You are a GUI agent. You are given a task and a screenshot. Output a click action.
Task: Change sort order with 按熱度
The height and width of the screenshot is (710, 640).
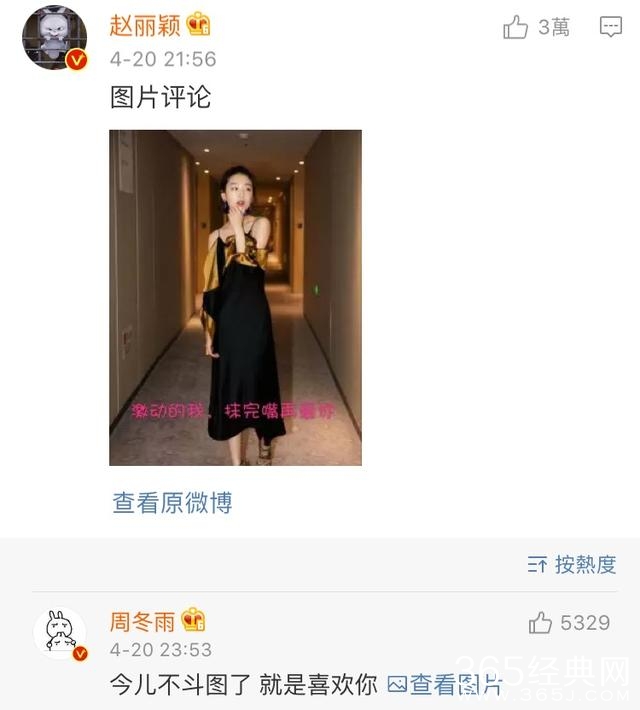click(x=572, y=564)
